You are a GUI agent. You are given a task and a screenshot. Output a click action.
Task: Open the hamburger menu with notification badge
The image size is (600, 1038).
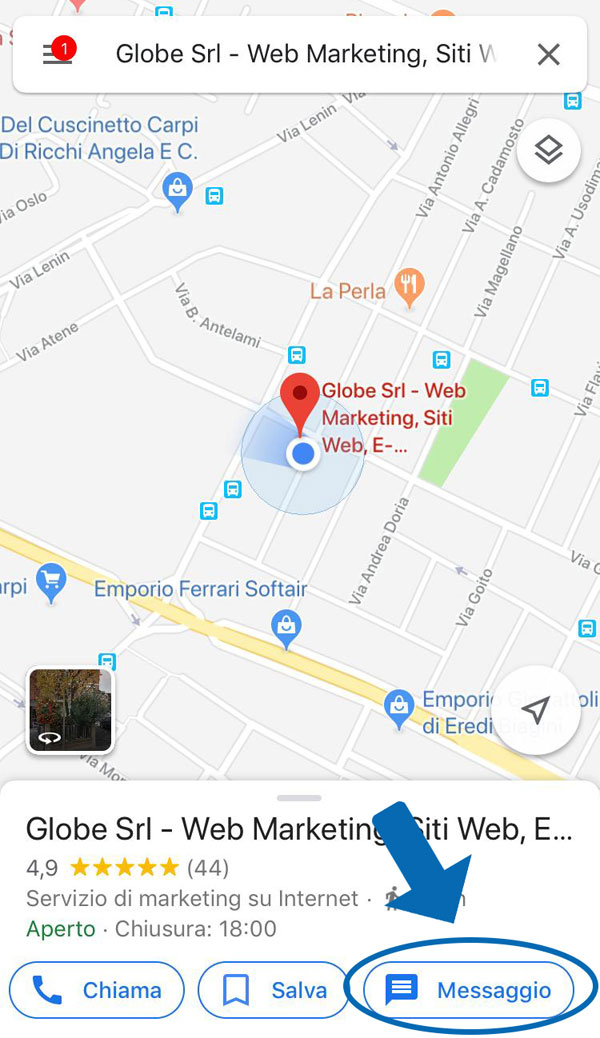[x=56, y=53]
